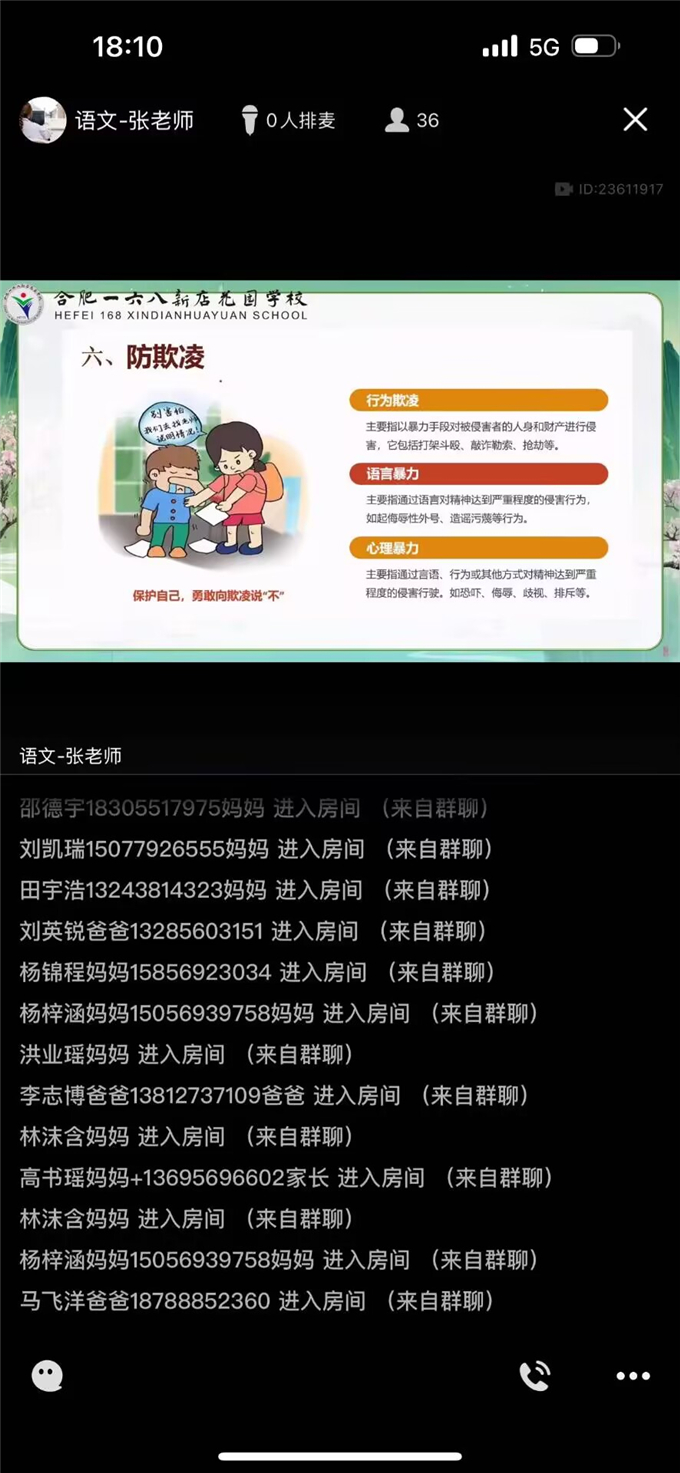
Task: Open the emoji chat bubble
Action: [47, 1376]
